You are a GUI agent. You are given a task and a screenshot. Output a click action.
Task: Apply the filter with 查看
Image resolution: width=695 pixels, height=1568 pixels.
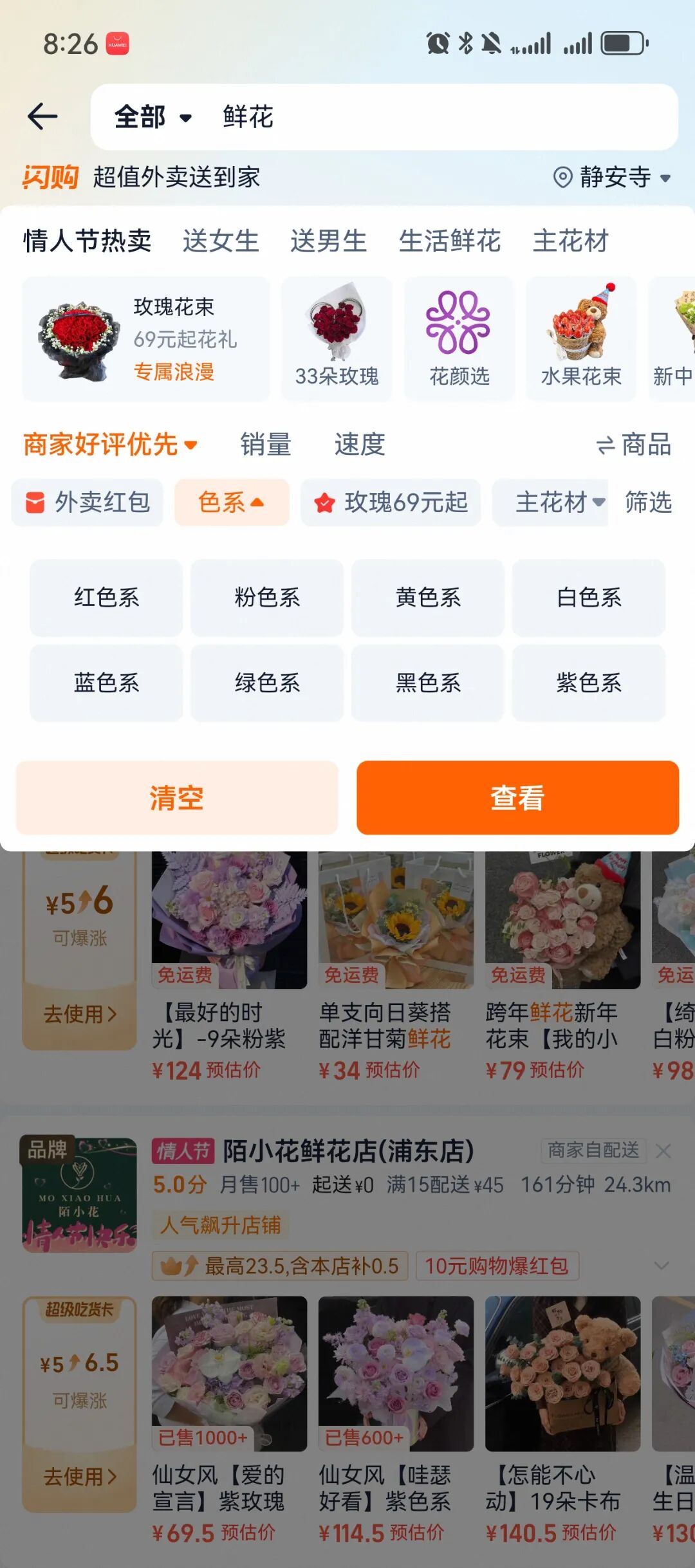point(517,798)
